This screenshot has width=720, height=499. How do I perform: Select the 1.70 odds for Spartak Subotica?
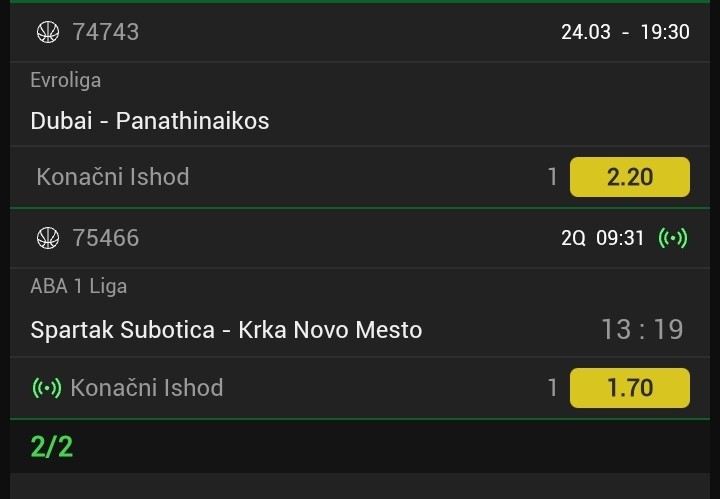tap(629, 388)
